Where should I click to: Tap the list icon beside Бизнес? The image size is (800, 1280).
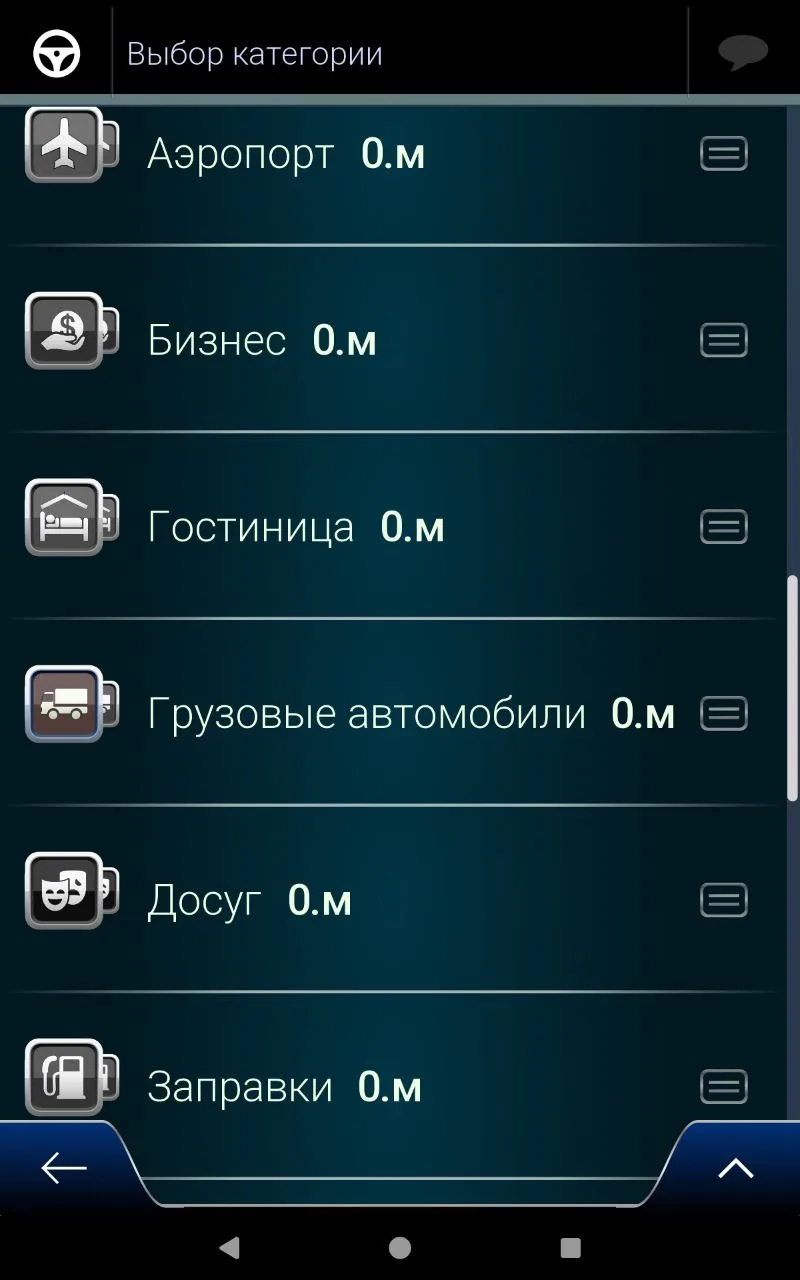click(724, 341)
